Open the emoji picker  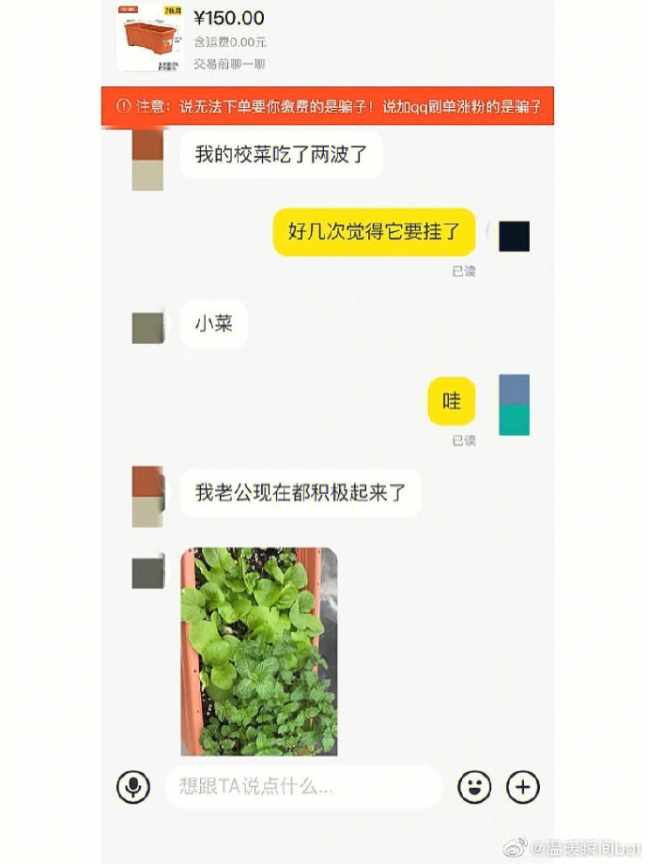click(x=474, y=787)
